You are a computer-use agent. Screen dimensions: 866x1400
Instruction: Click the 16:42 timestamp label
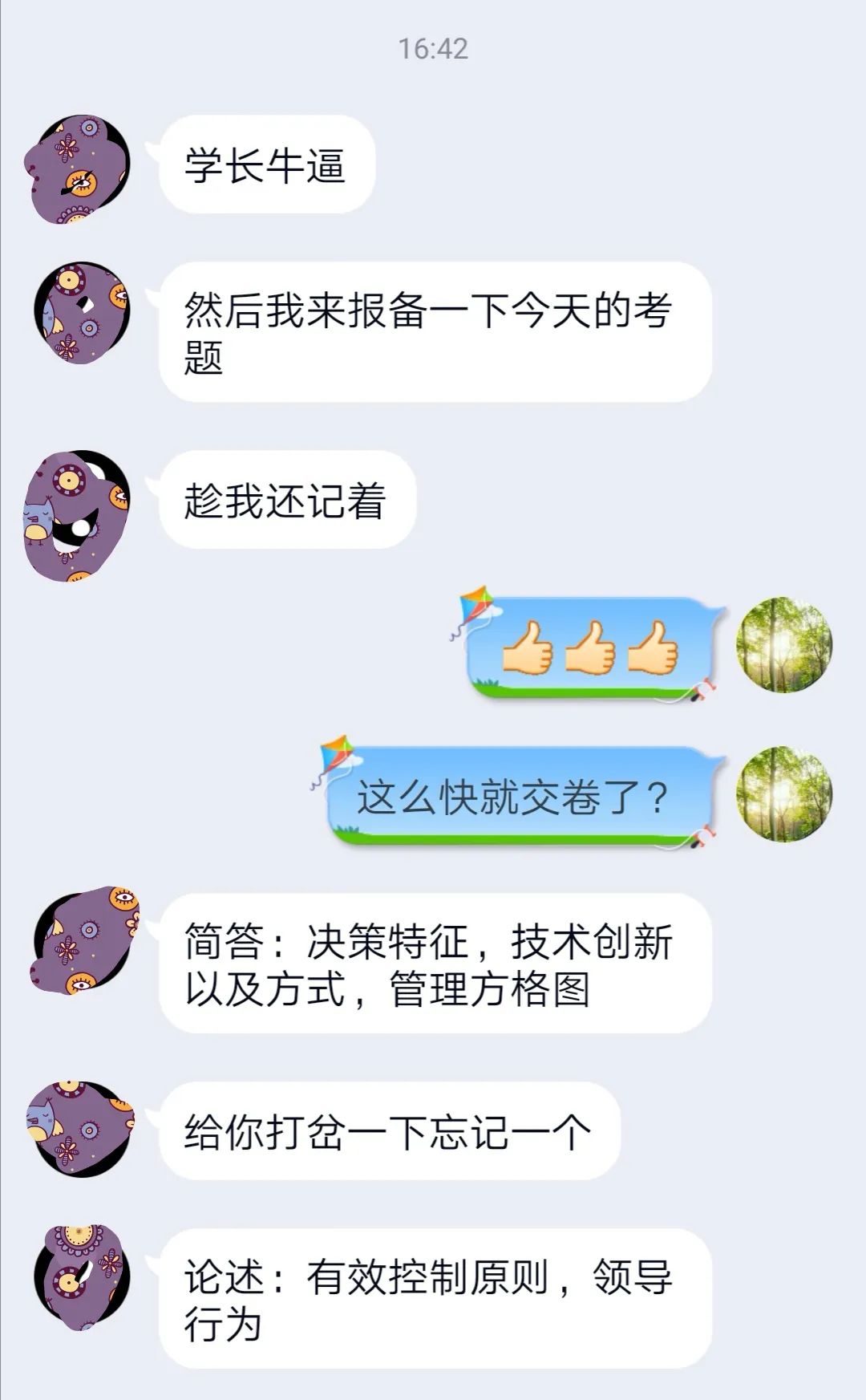(433, 50)
